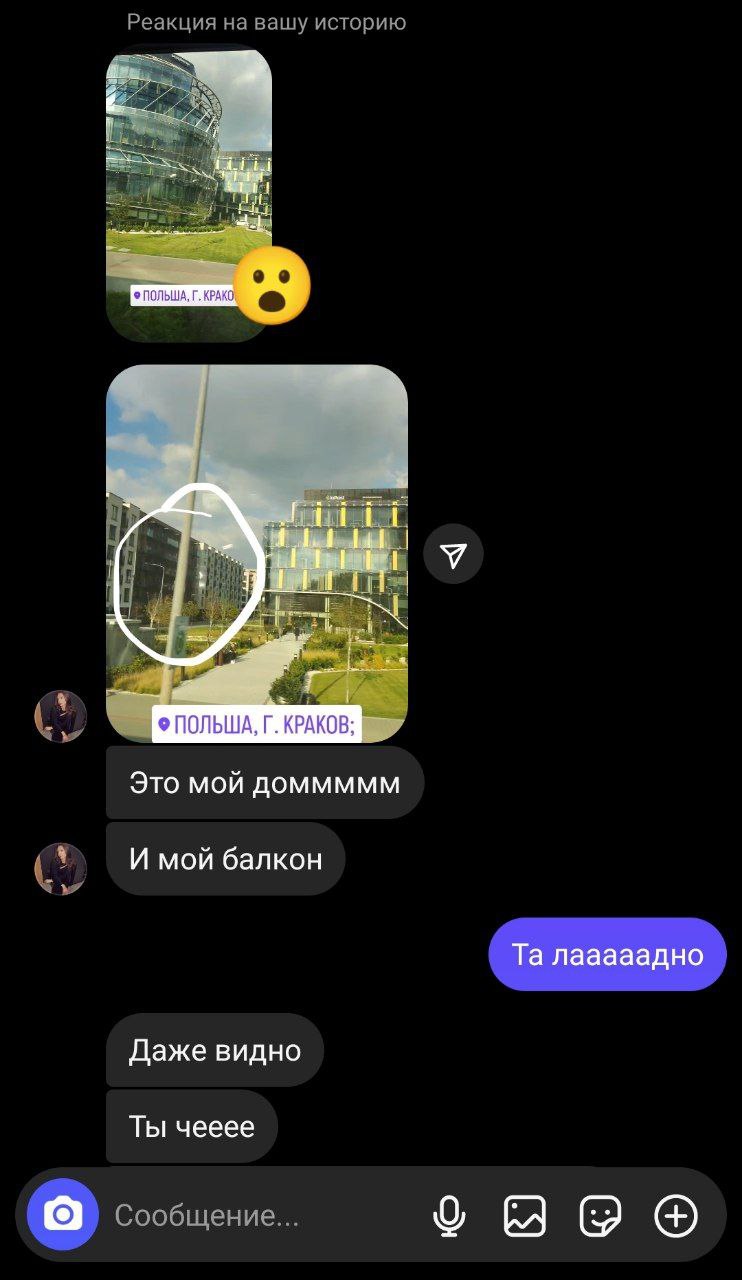Viewport: 742px width, 1280px height.
Task: Open the profile picture beside "И мой балкон"
Action: click(61, 868)
